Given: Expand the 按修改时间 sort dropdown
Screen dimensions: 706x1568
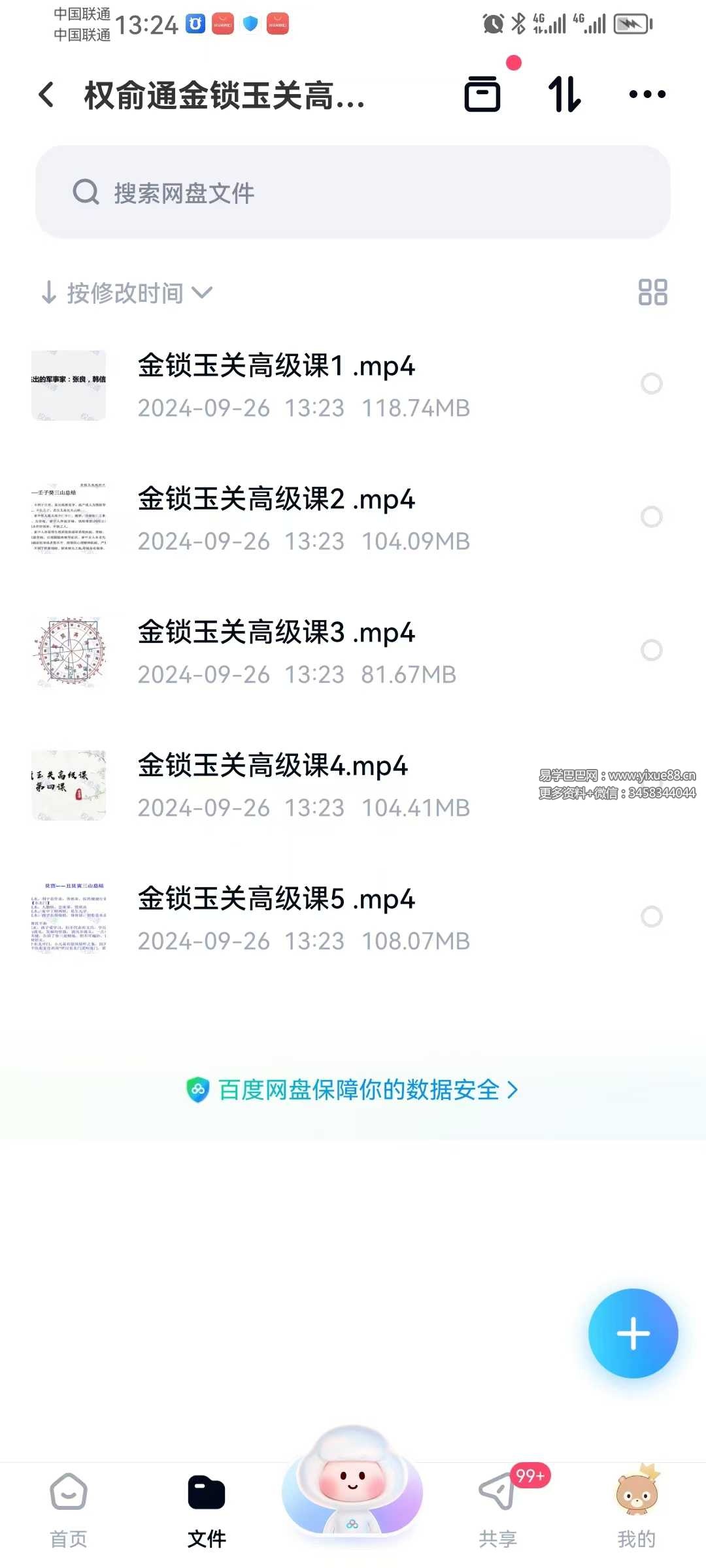Looking at the screenshot, I should click(127, 293).
